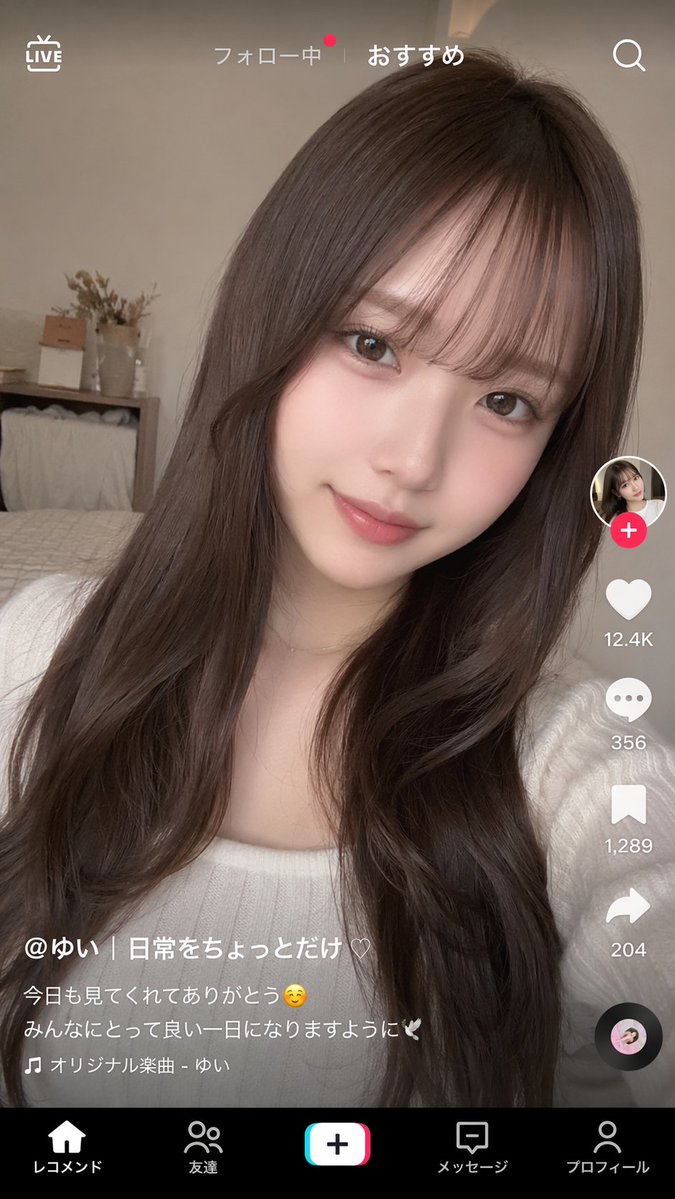Open the comments on this video
This screenshot has width=675, height=1199.
point(628,700)
